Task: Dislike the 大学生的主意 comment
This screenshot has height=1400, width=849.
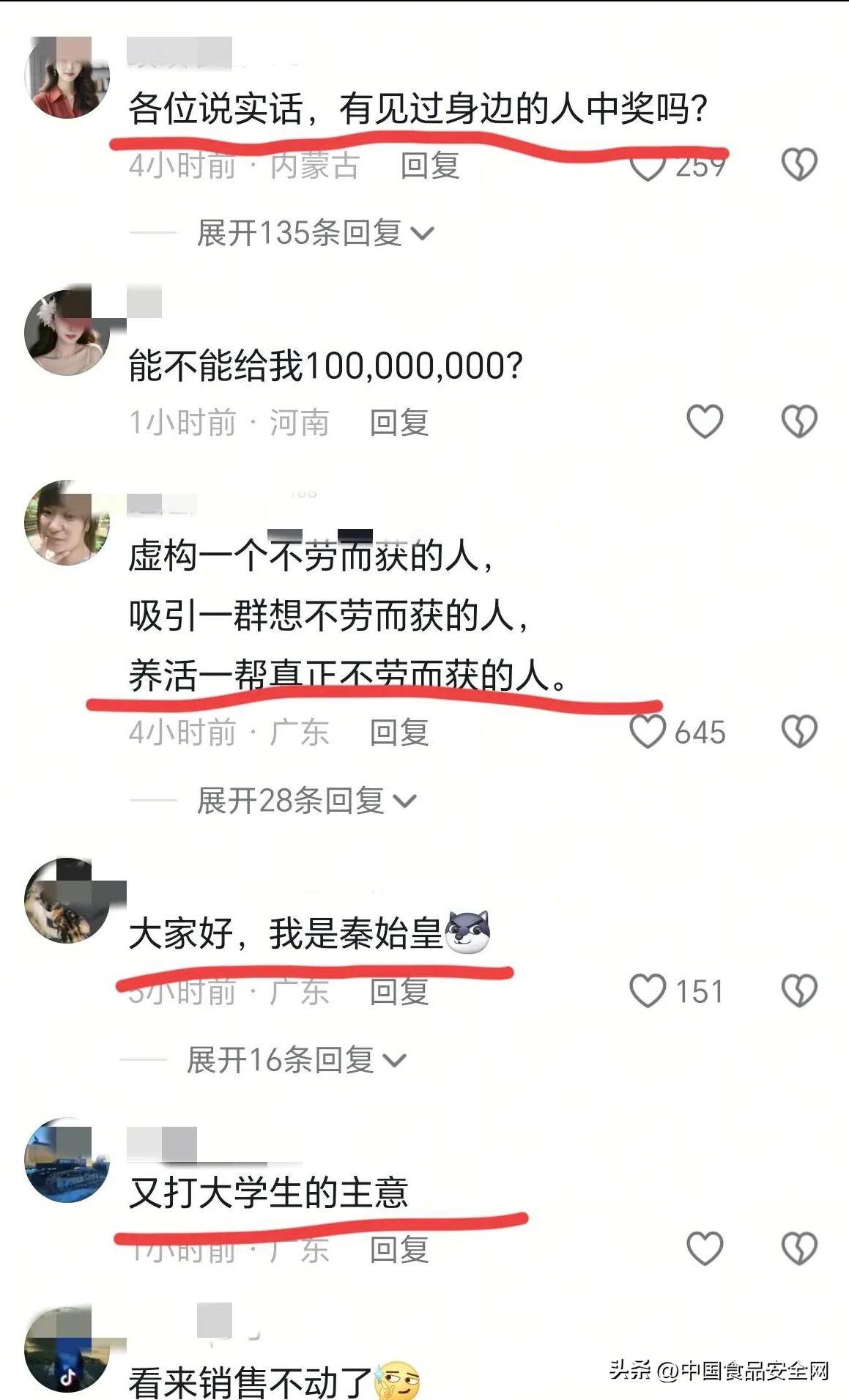Action: click(798, 1249)
